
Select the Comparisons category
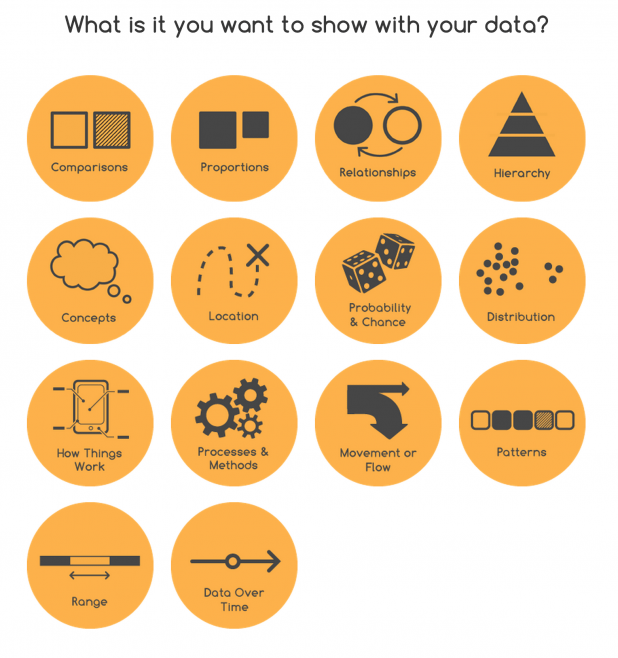click(90, 138)
